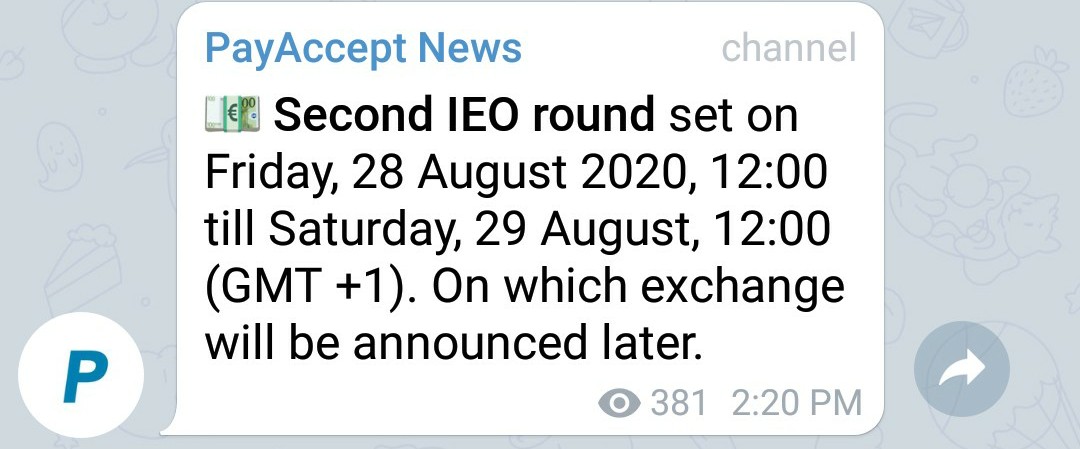The image size is (1080, 449).
Task: Open the PayAccept News channel avatar
Action: (83, 381)
